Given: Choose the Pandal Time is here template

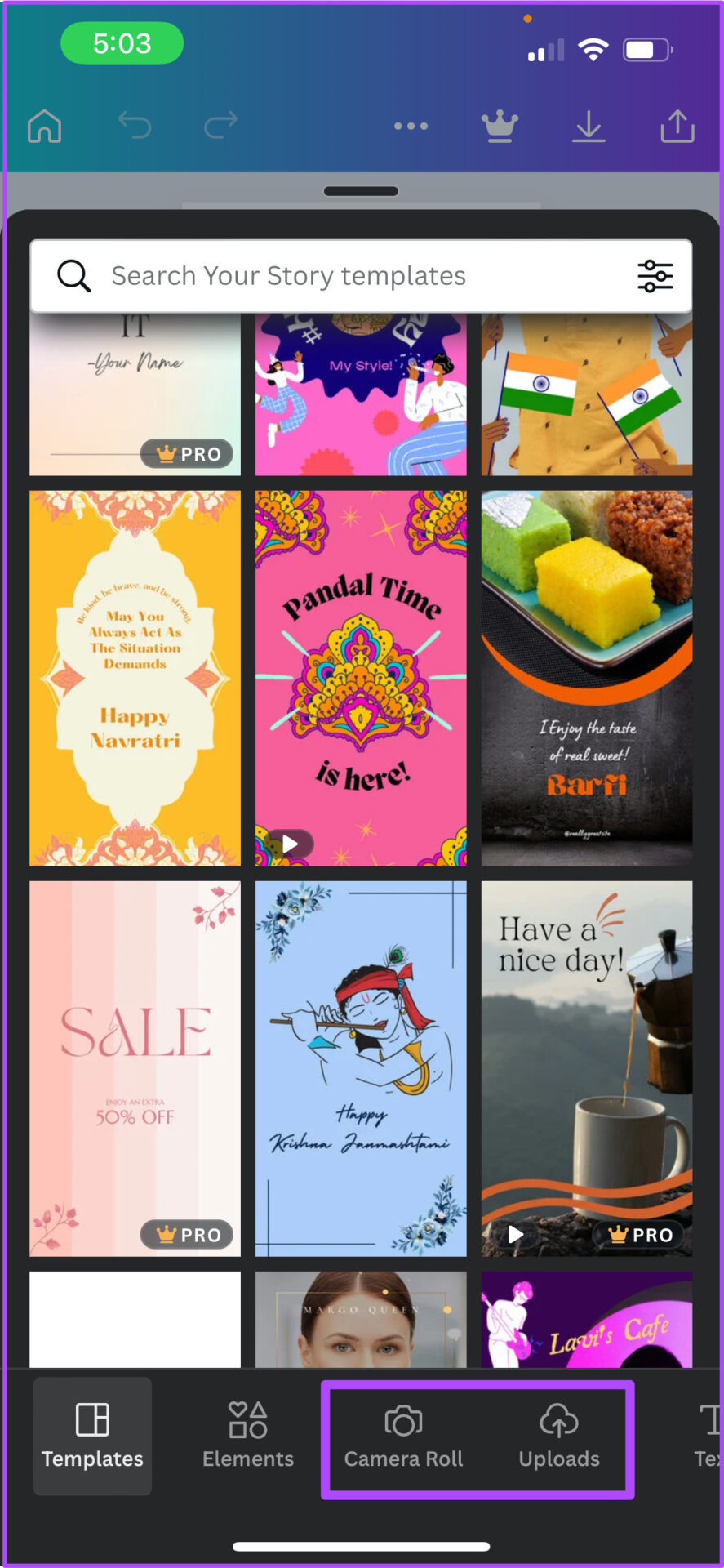Looking at the screenshot, I should (361, 678).
